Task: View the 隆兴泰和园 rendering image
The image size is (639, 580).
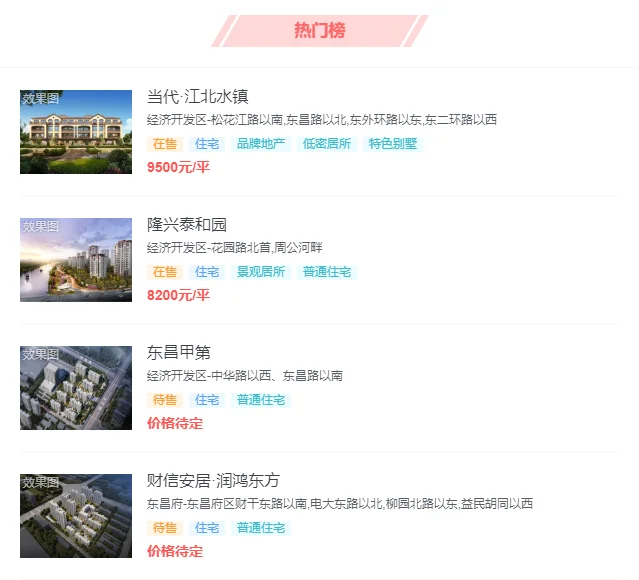Action: 76,260
